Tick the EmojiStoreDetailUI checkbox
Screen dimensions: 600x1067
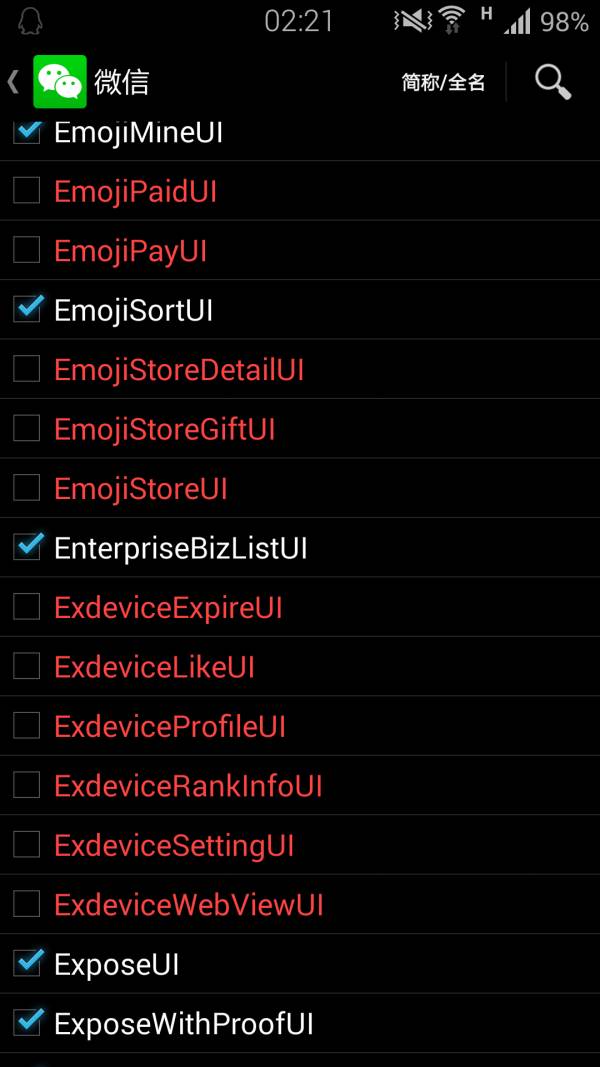click(x=27, y=370)
